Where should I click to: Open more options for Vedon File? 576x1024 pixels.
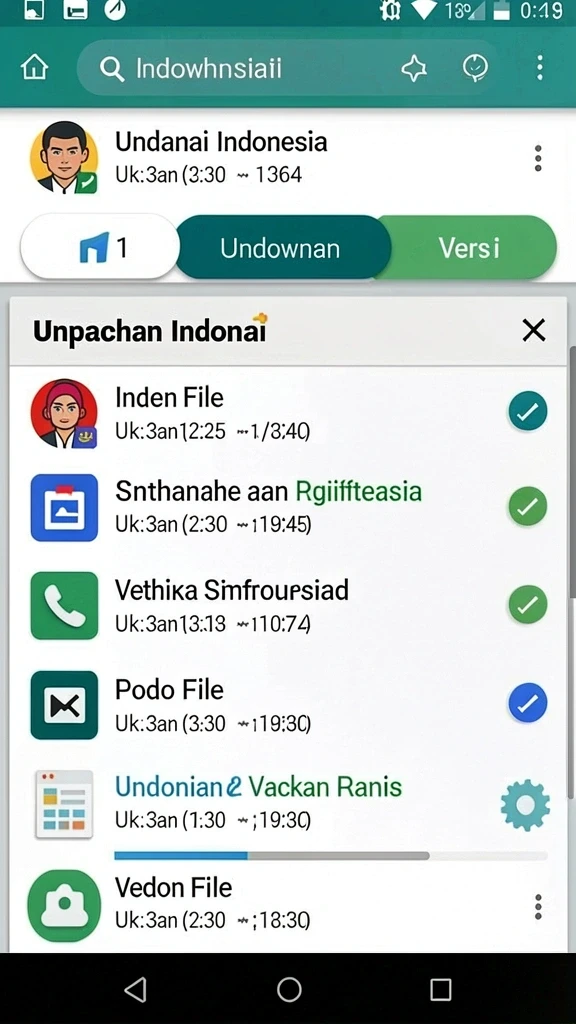538,907
